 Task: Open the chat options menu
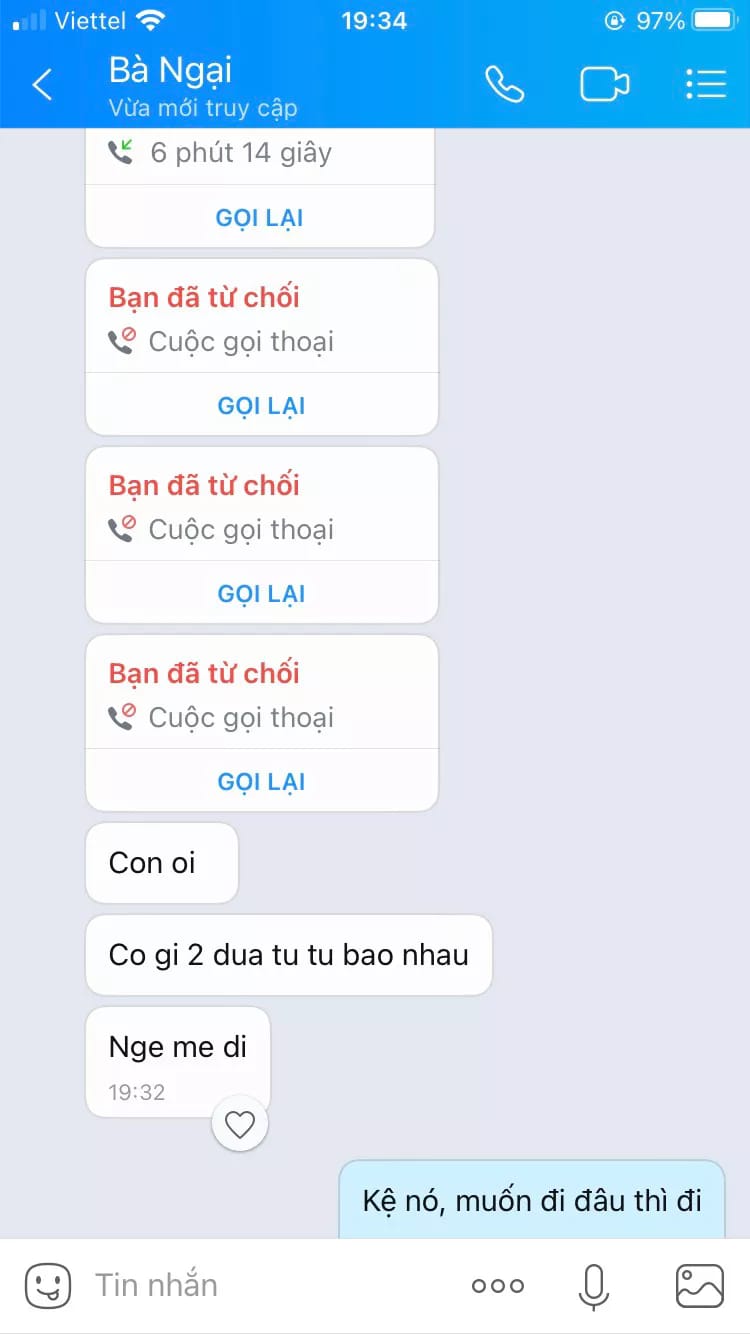(705, 85)
